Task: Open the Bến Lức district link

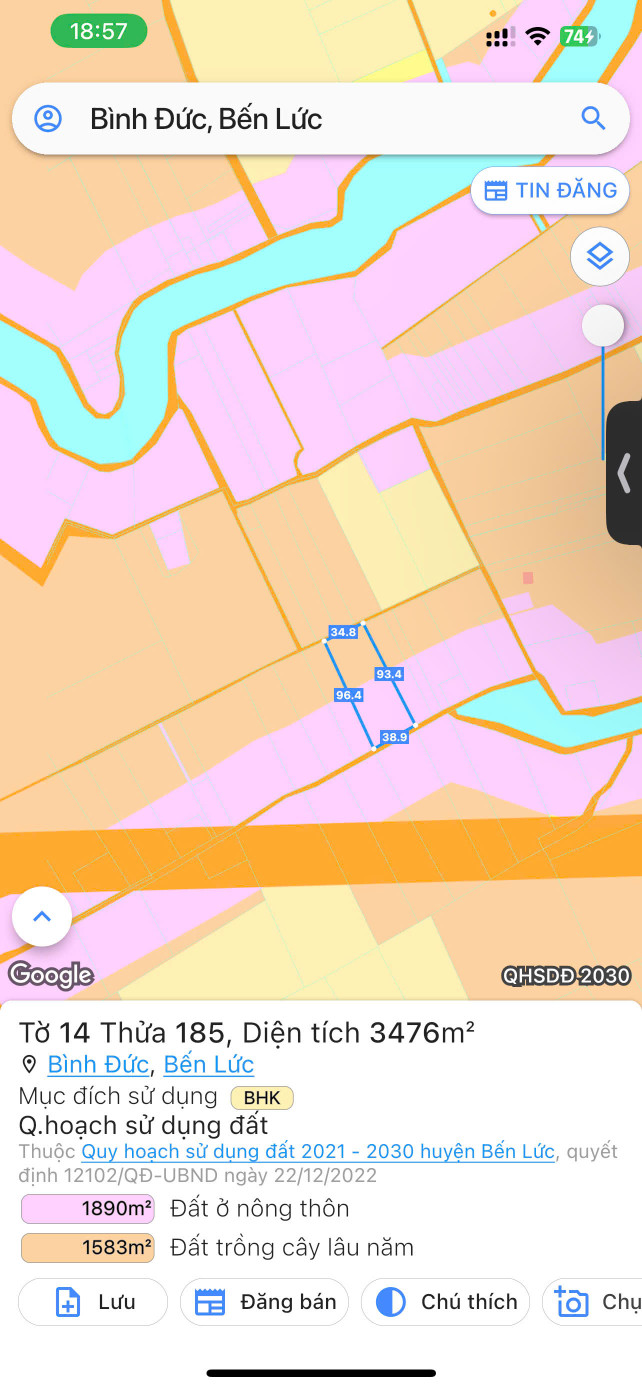Action: pyautogui.click(x=208, y=1064)
